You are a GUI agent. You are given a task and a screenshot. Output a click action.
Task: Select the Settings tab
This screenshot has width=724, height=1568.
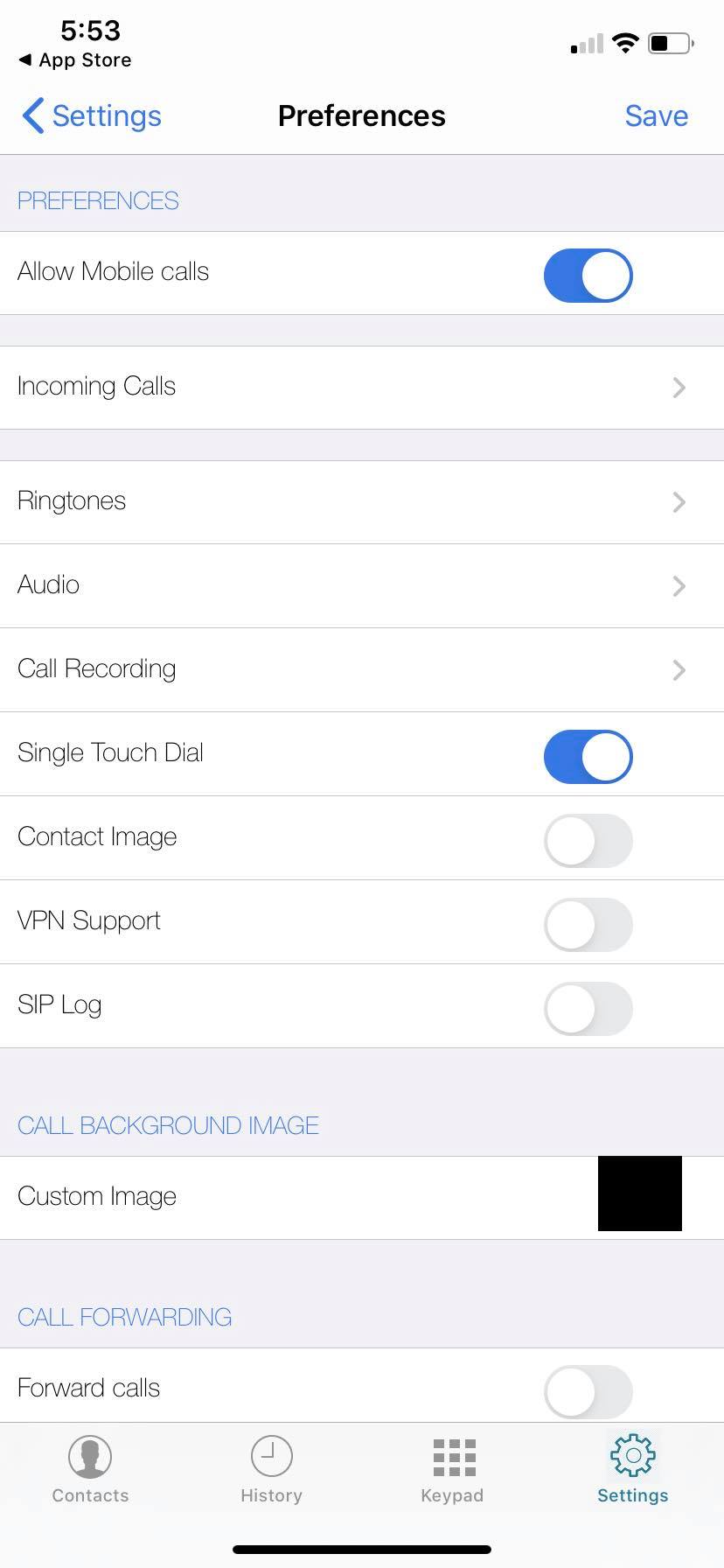coord(632,1470)
